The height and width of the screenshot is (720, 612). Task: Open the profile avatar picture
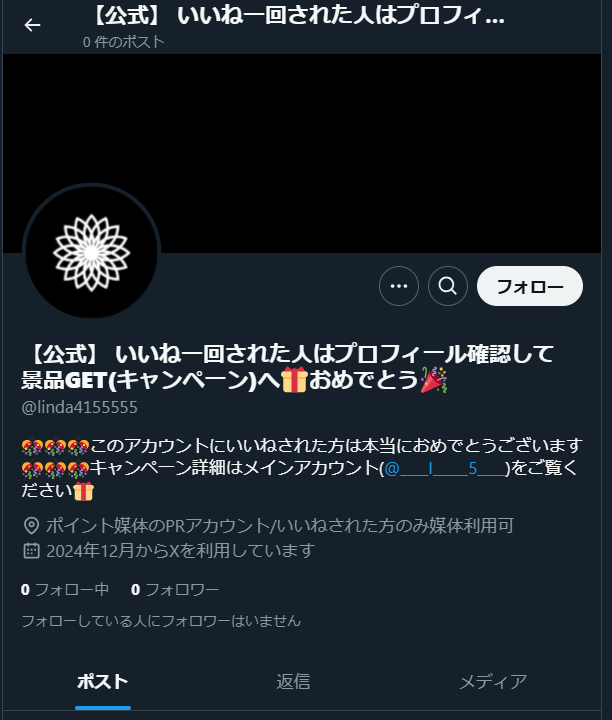point(91,250)
